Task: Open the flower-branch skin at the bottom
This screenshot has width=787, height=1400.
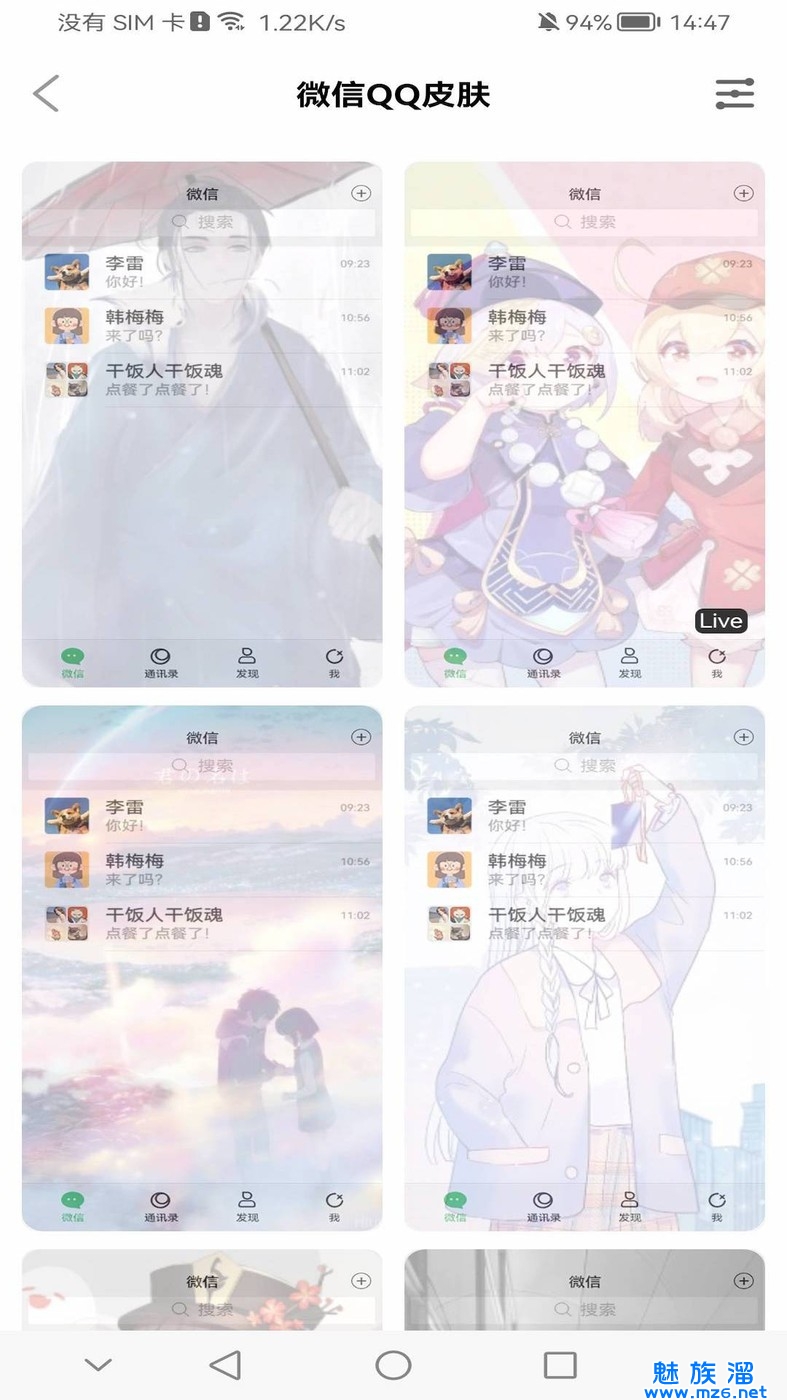Action: pos(202,1290)
